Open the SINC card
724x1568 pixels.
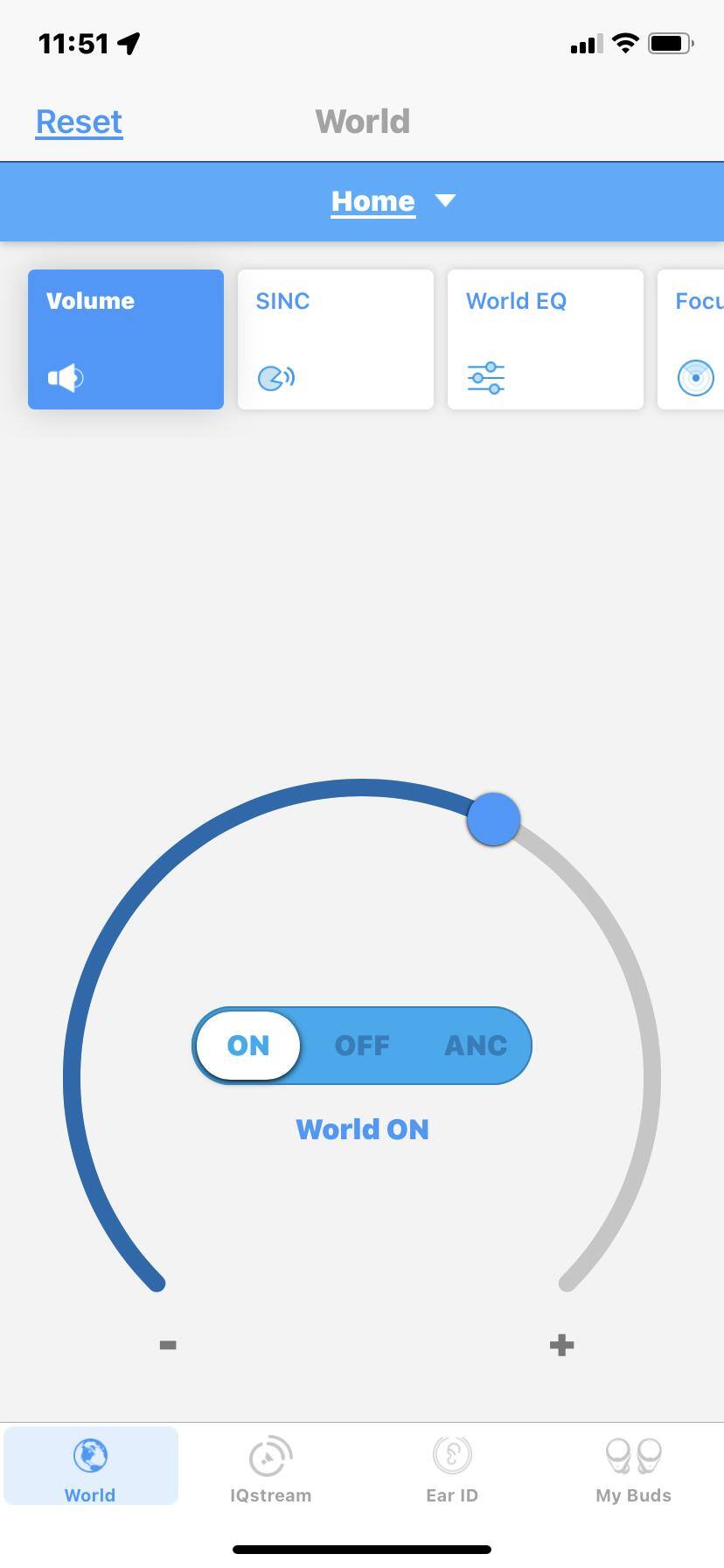coord(336,339)
